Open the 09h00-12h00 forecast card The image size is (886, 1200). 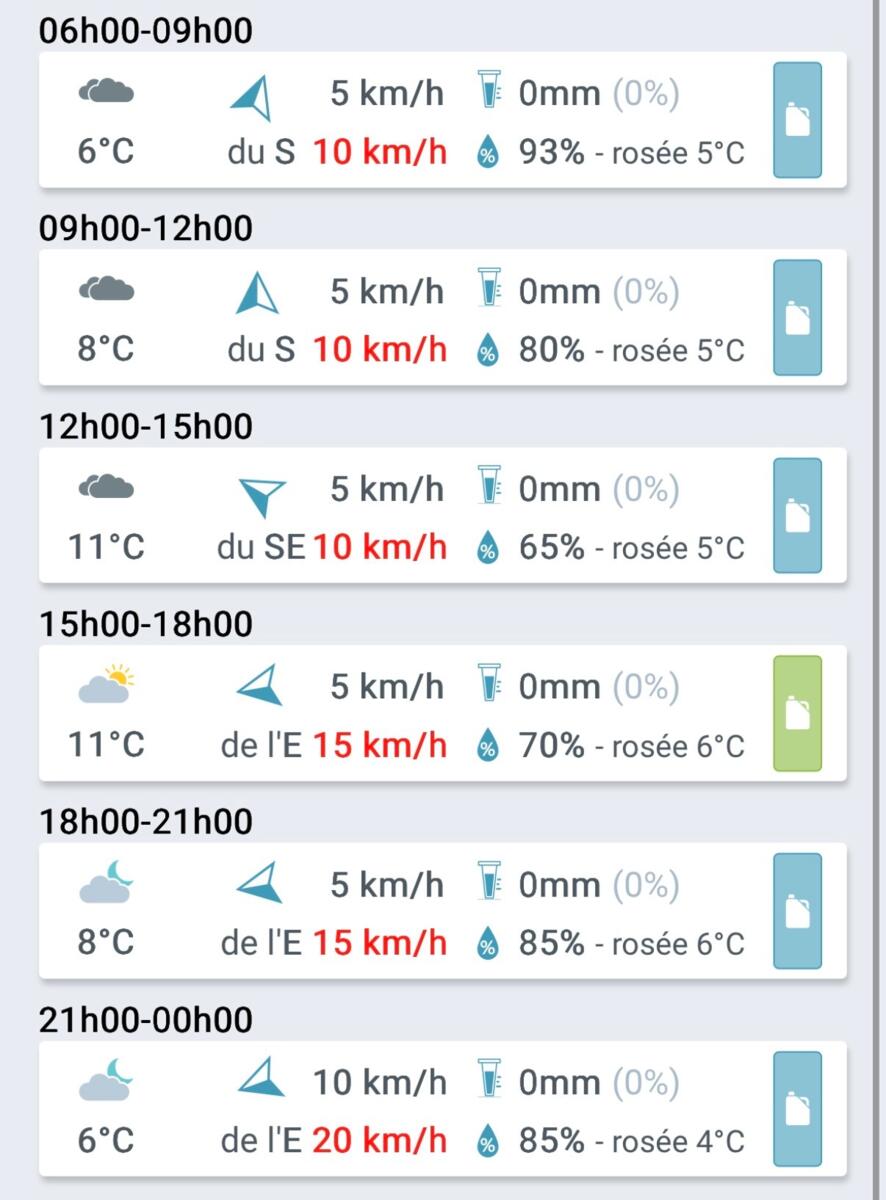pyautogui.click(x=400, y=318)
